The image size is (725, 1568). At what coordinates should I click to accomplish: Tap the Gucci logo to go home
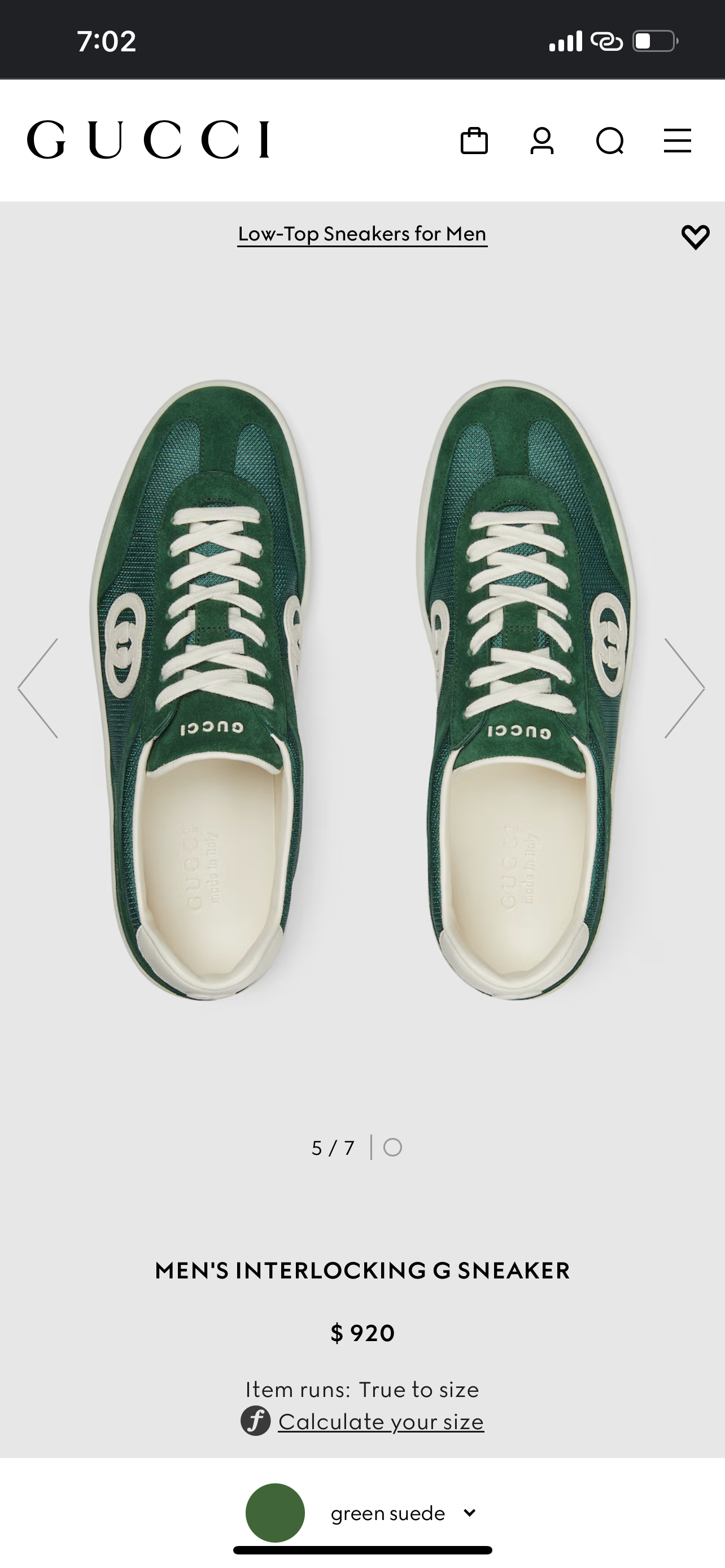pos(148,140)
